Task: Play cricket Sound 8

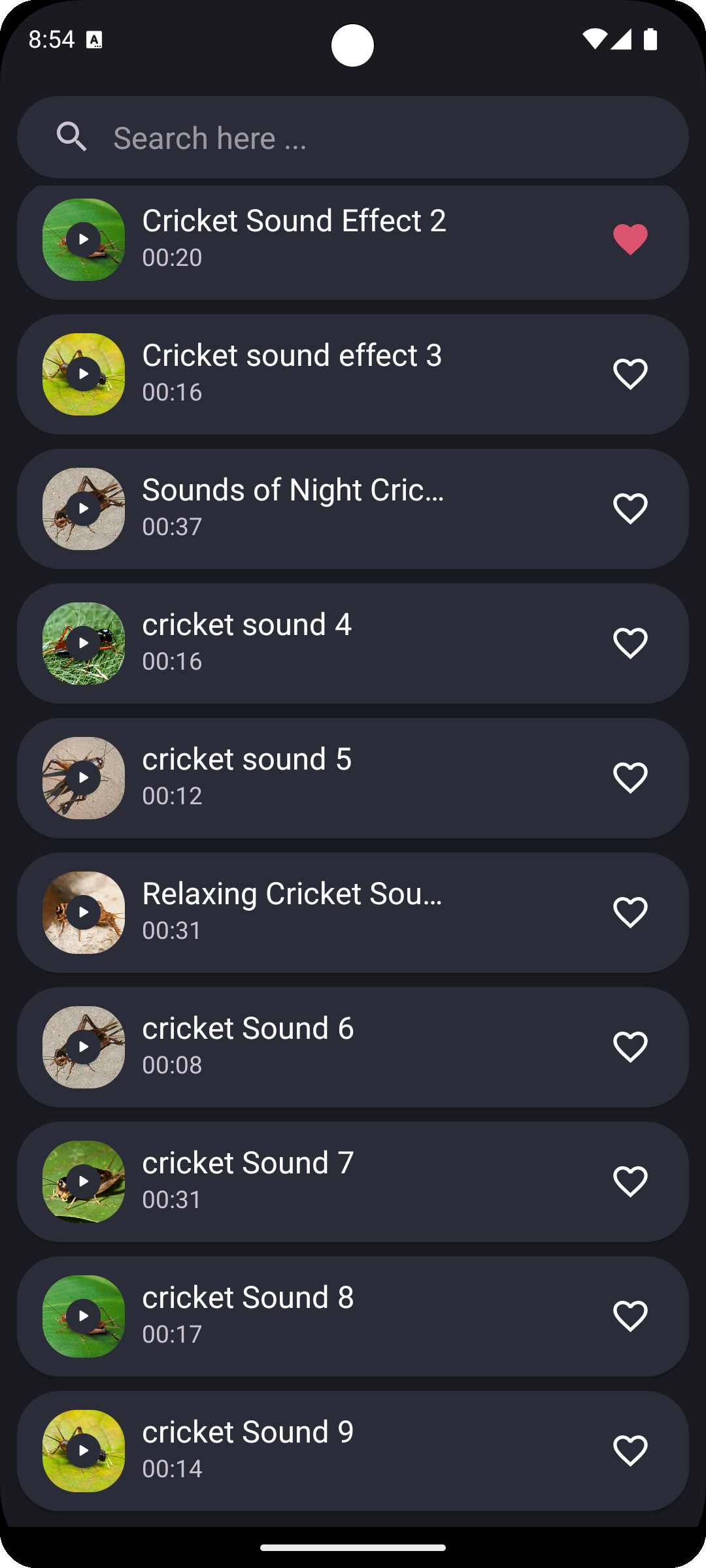Action: (84, 1316)
